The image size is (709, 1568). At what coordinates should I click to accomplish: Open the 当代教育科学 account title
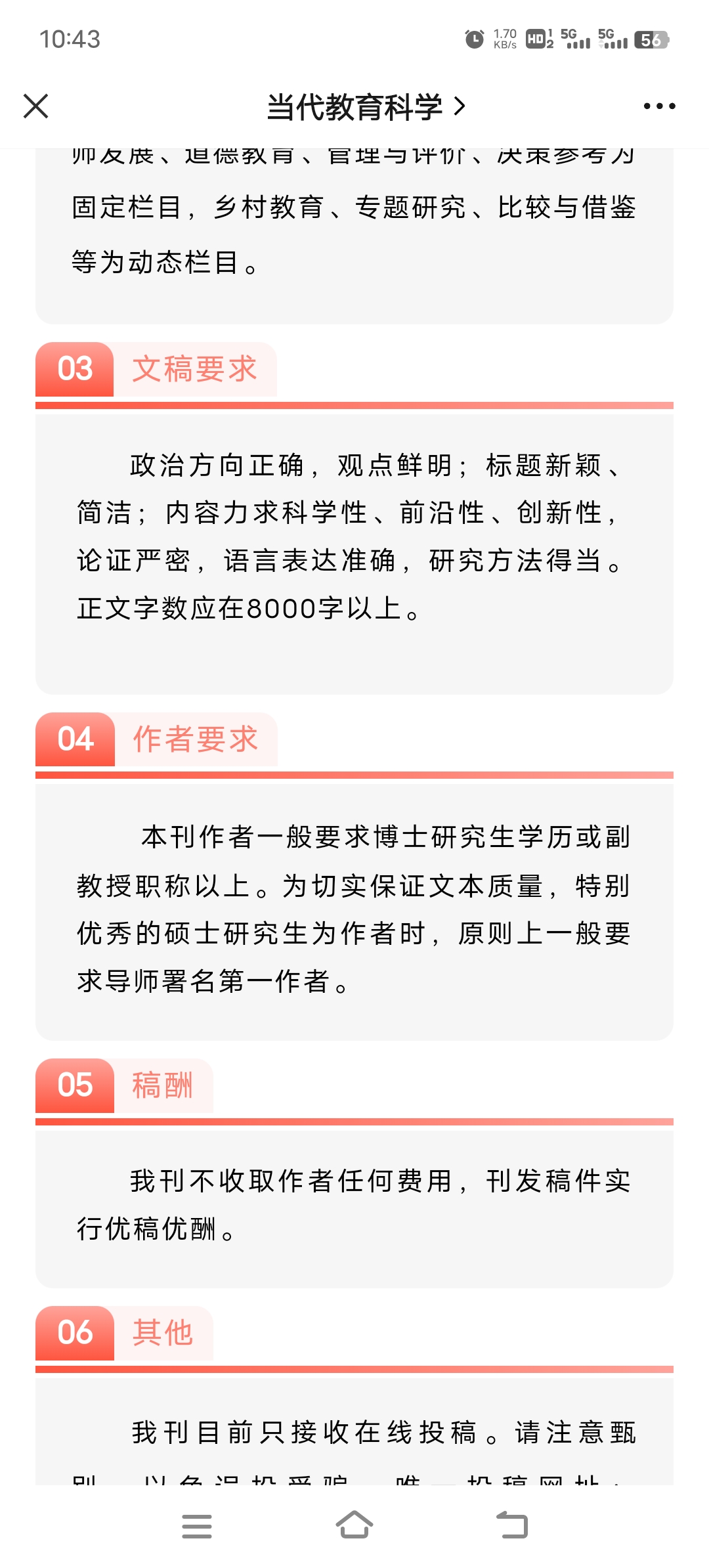click(x=366, y=106)
